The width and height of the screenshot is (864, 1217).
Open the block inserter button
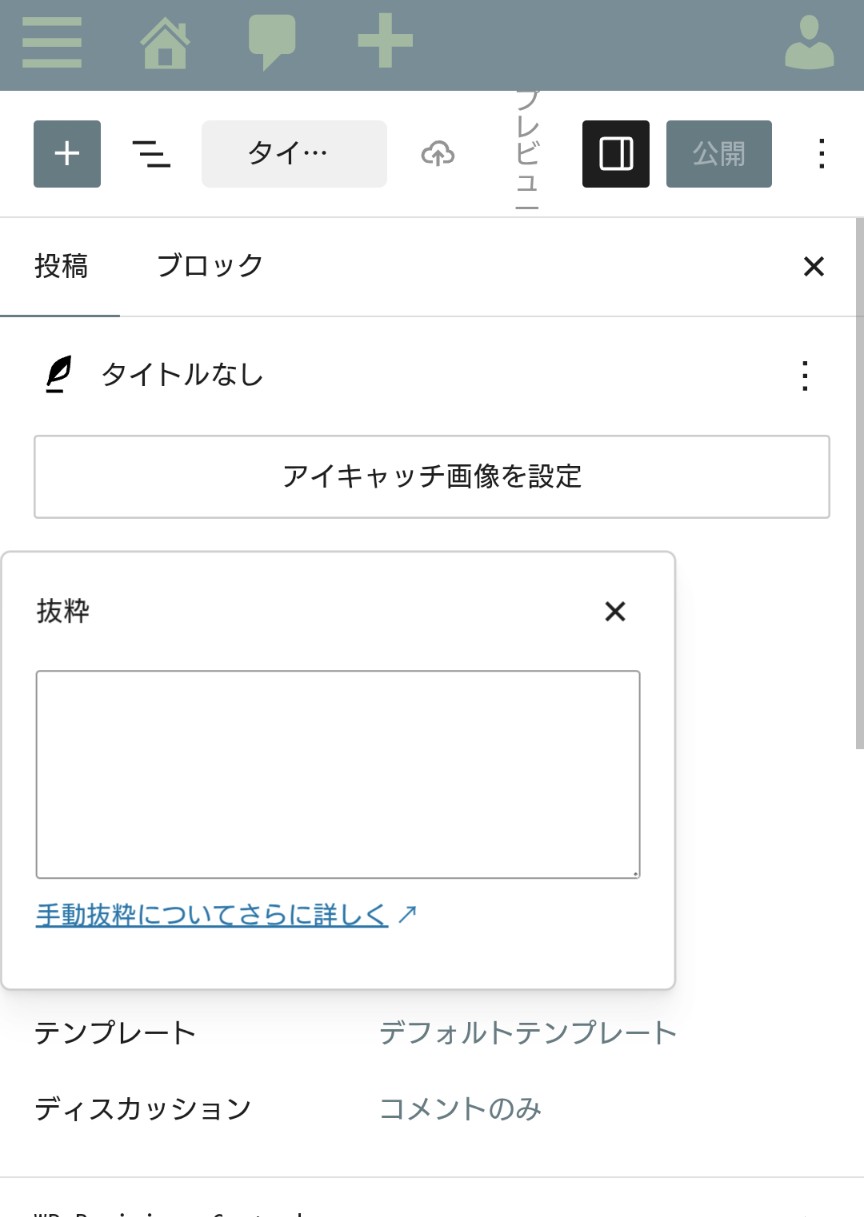pos(67,154)
